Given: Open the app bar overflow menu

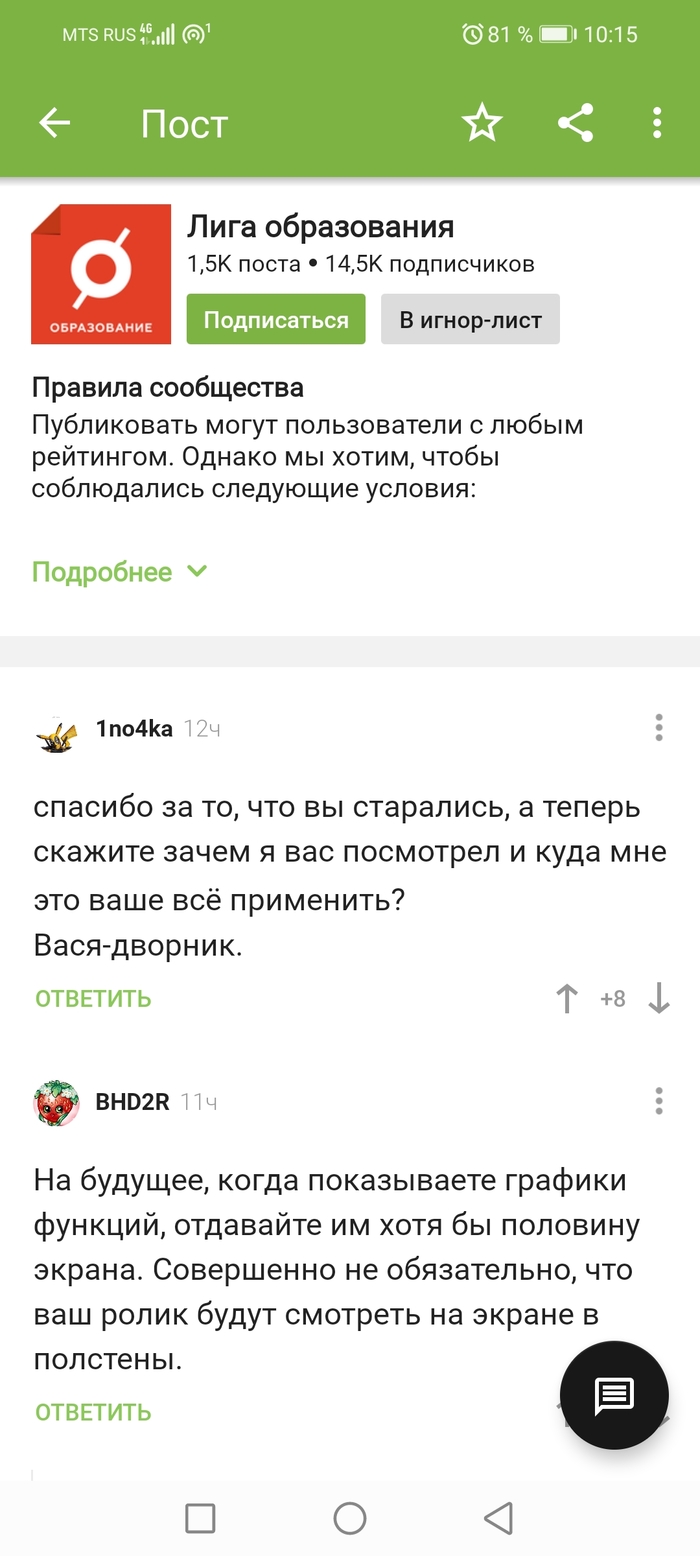Looking at the screenshot, I should (657, 123).
